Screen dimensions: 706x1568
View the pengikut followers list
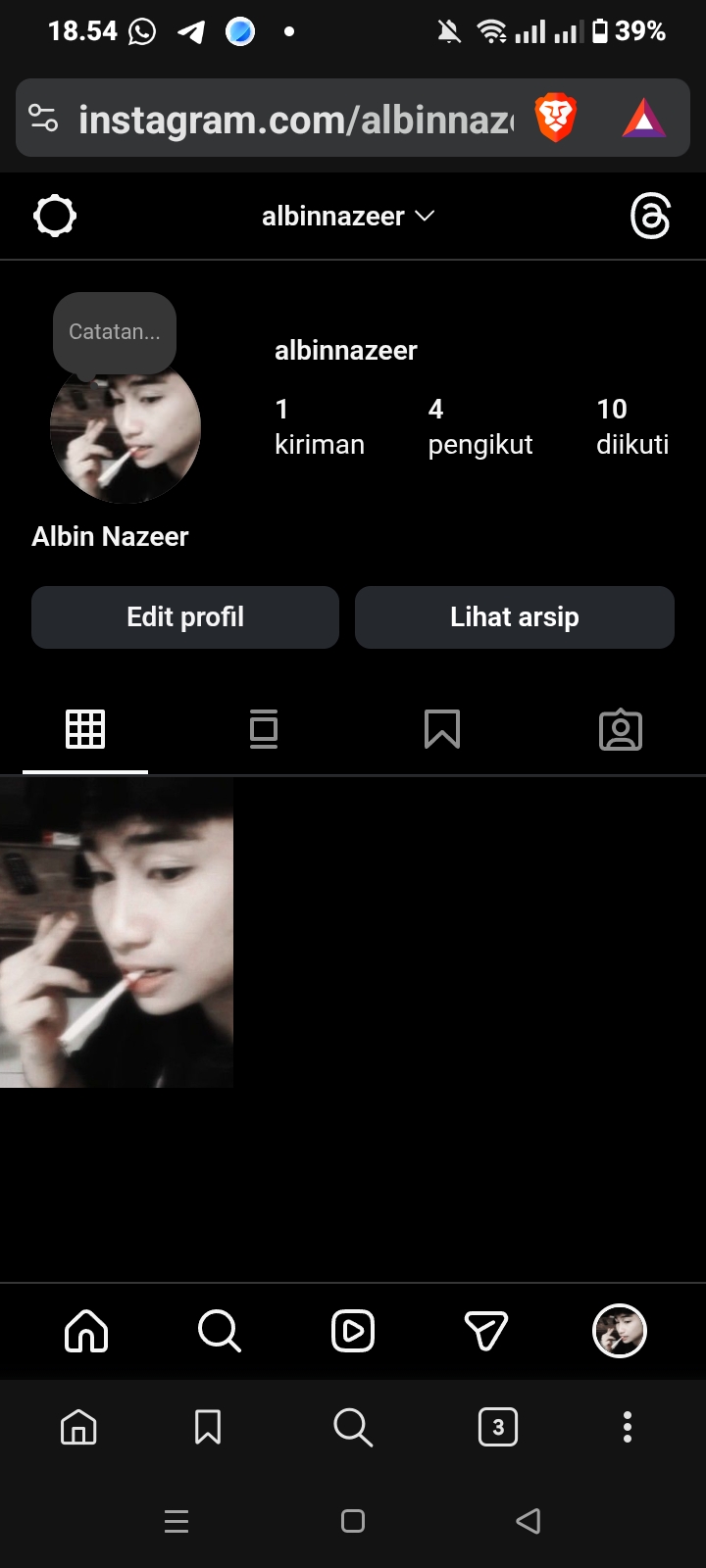pos(479,427)
